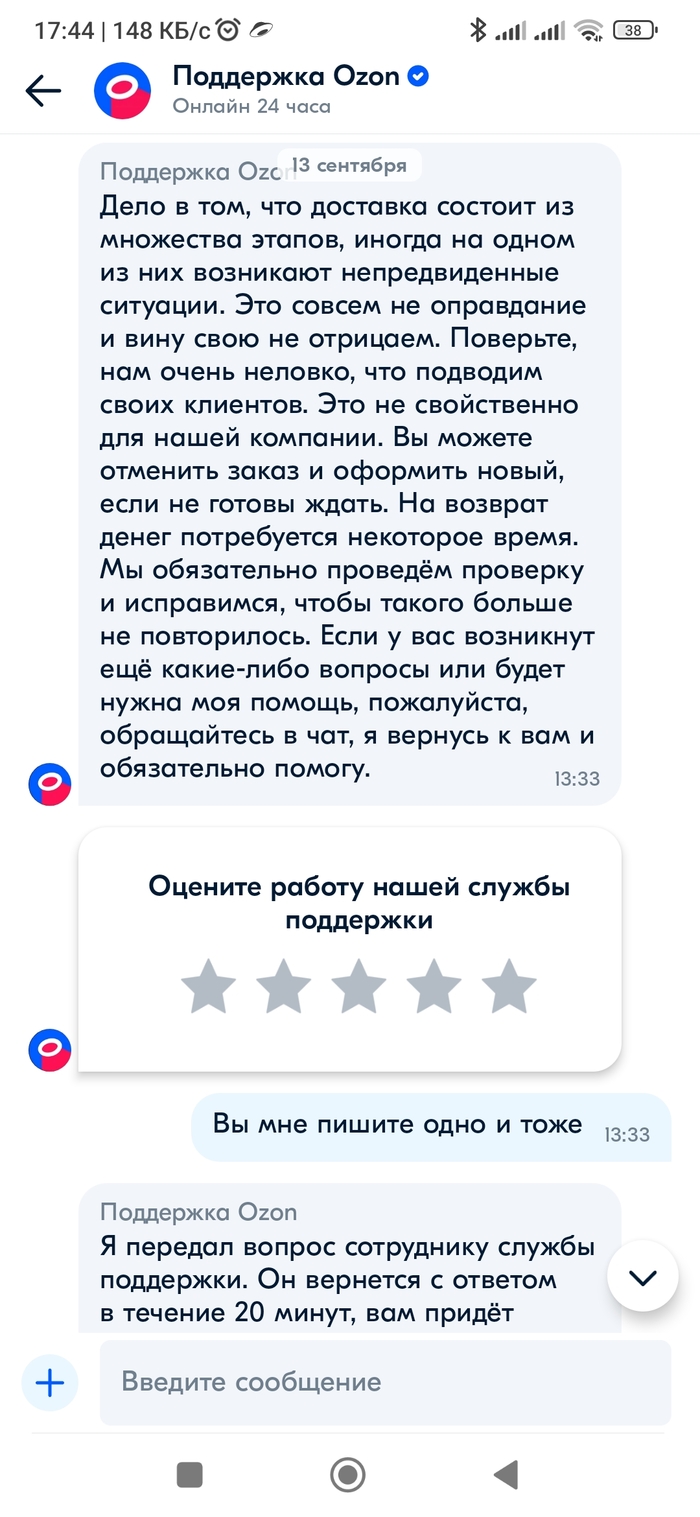
Task: Focus the 'Введите сообщение' message field
Action: (x=385, y=1382)
